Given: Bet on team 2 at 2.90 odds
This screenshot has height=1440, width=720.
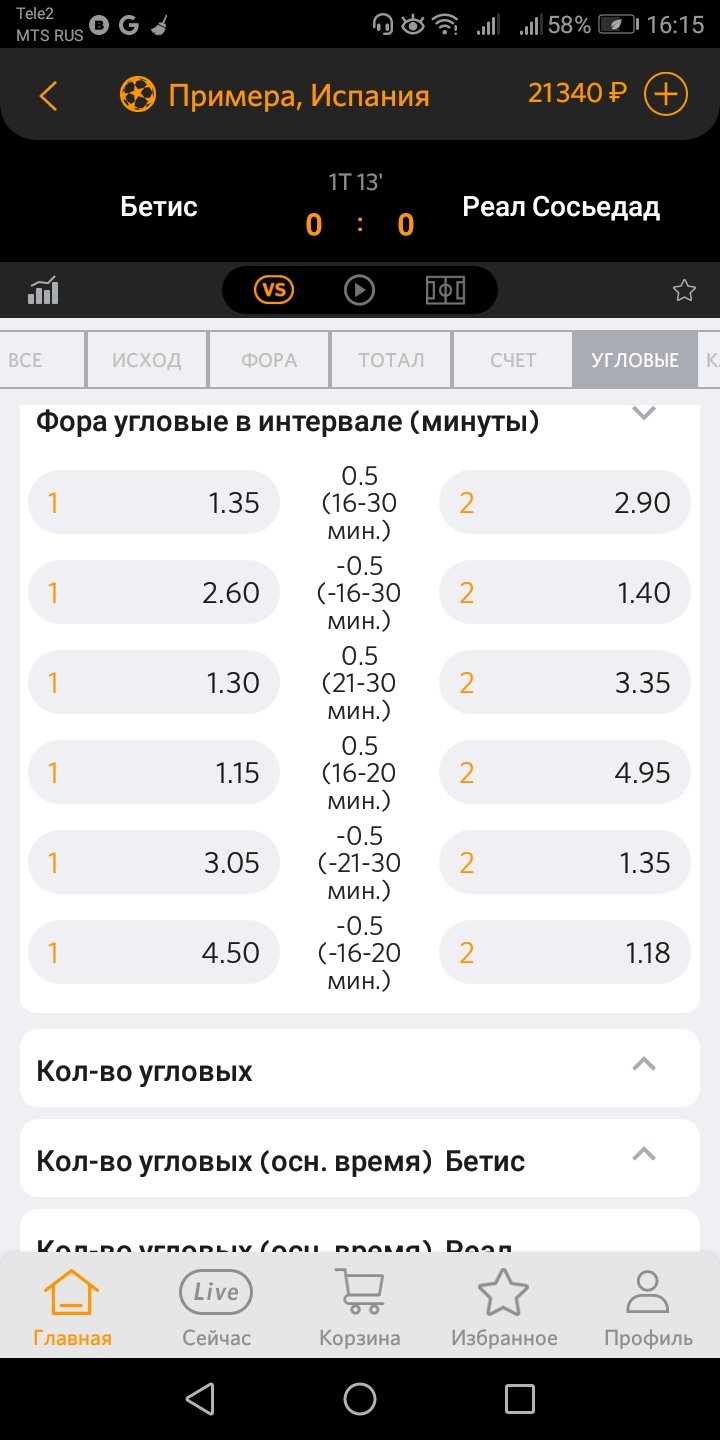Looking at the screenshot, I should pyautogui.click(x=564, y=502).
